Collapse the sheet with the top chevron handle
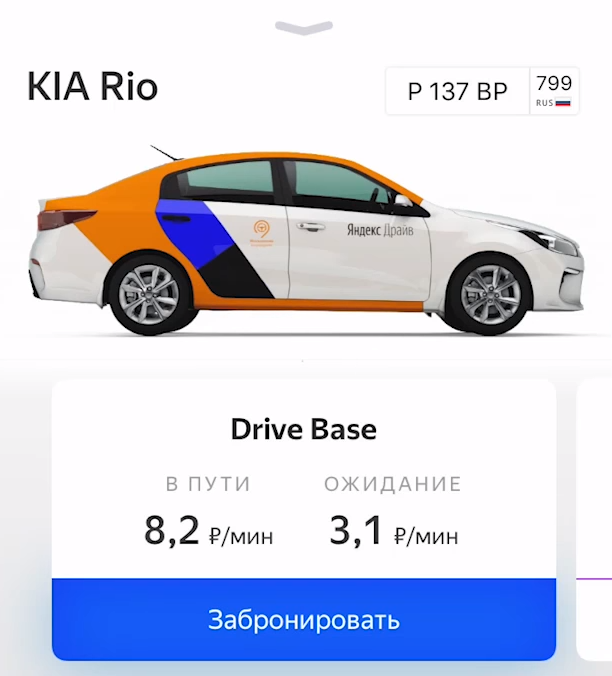Screen dimensions: 612x676 [304, 29]
